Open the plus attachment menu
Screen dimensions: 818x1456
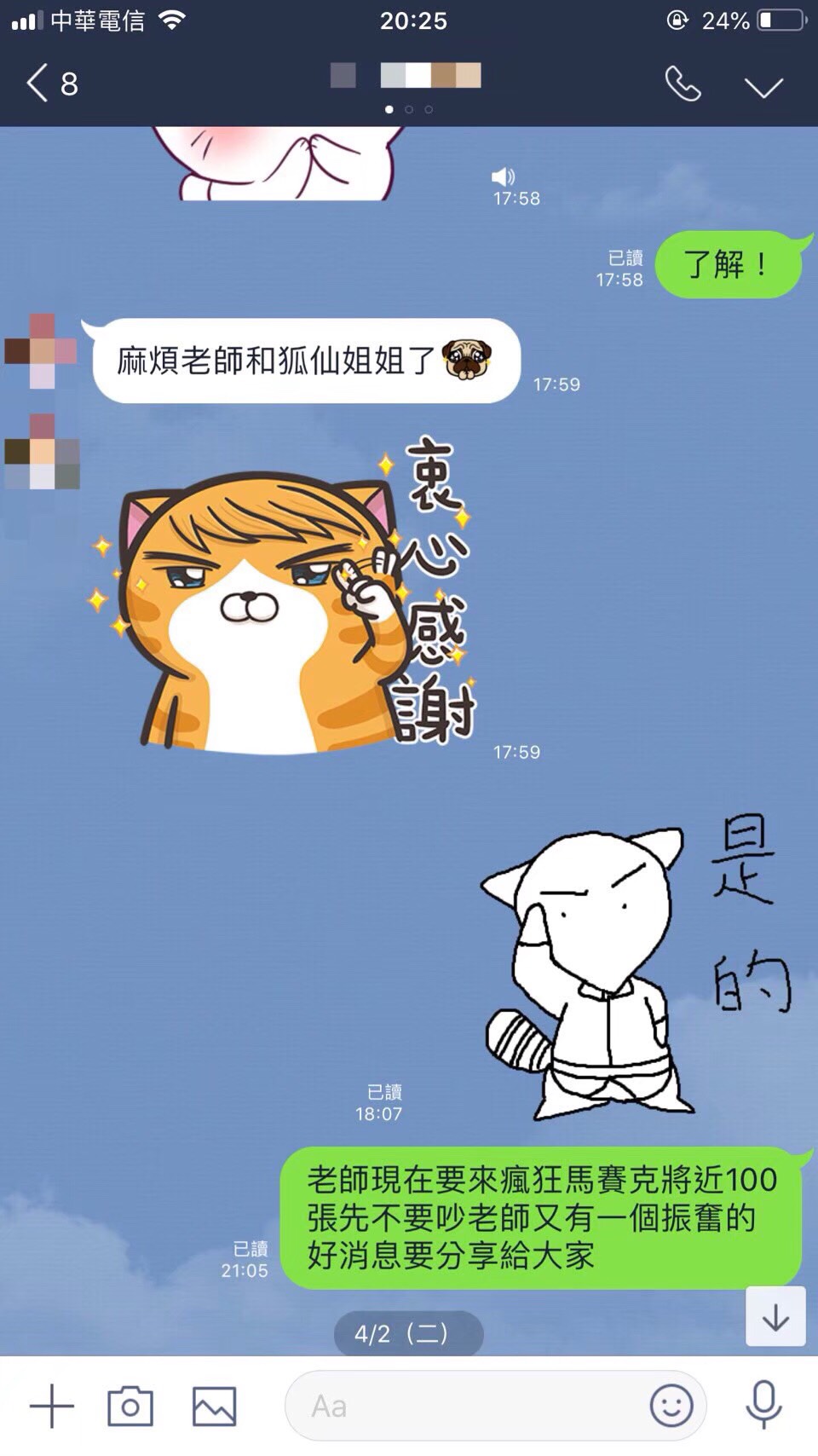coord(52,1406)
